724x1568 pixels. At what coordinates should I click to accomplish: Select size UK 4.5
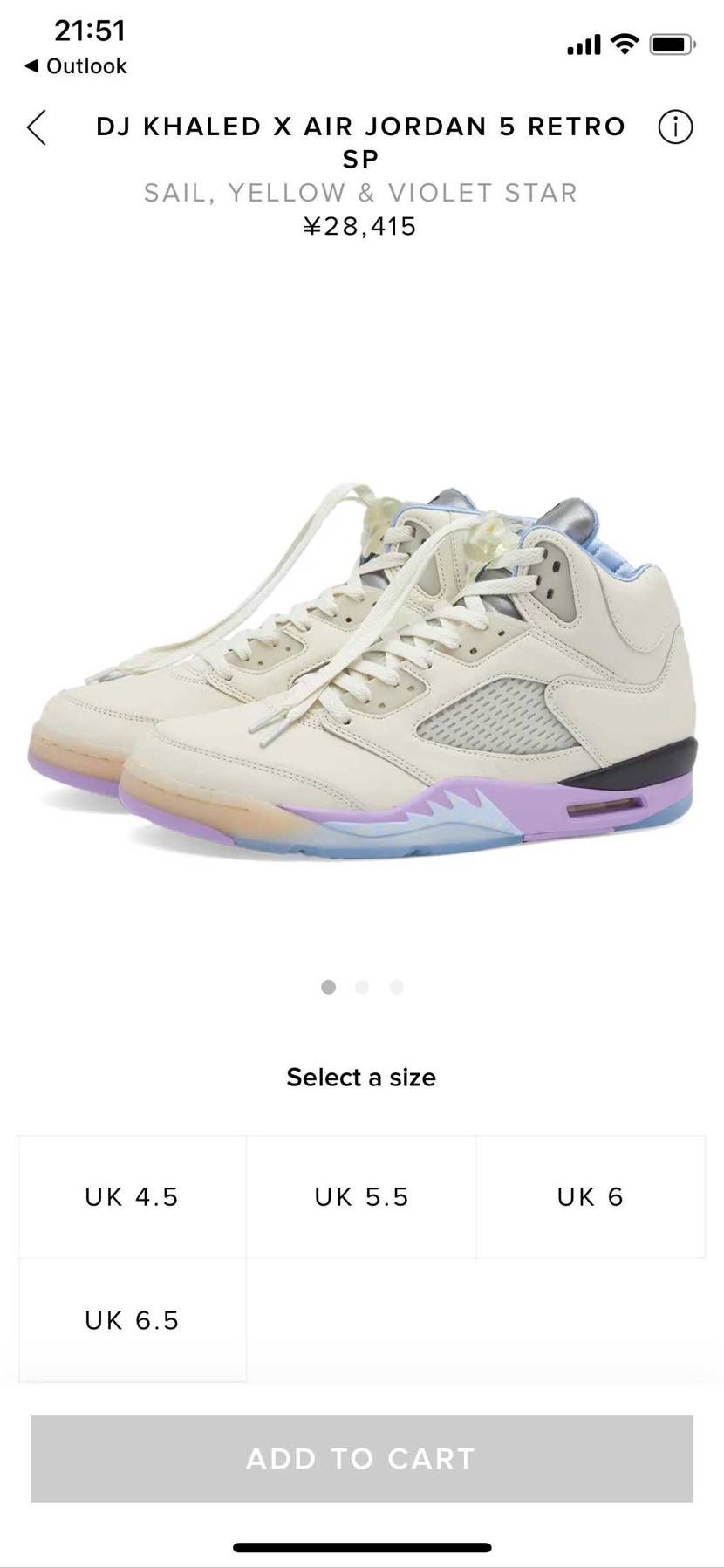click(x=133, y=1196)
